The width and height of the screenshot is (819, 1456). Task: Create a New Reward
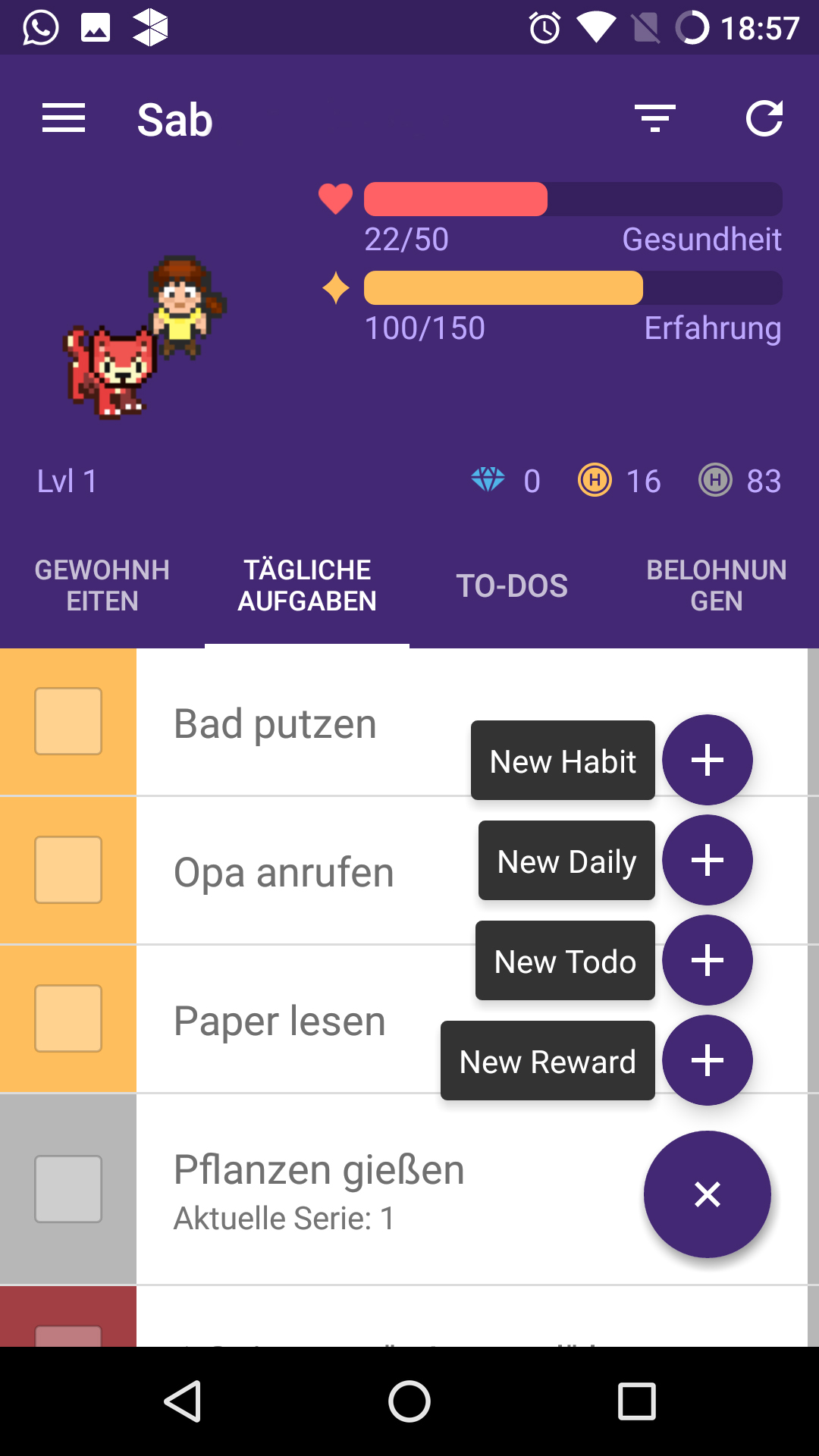pos(707,1060)
